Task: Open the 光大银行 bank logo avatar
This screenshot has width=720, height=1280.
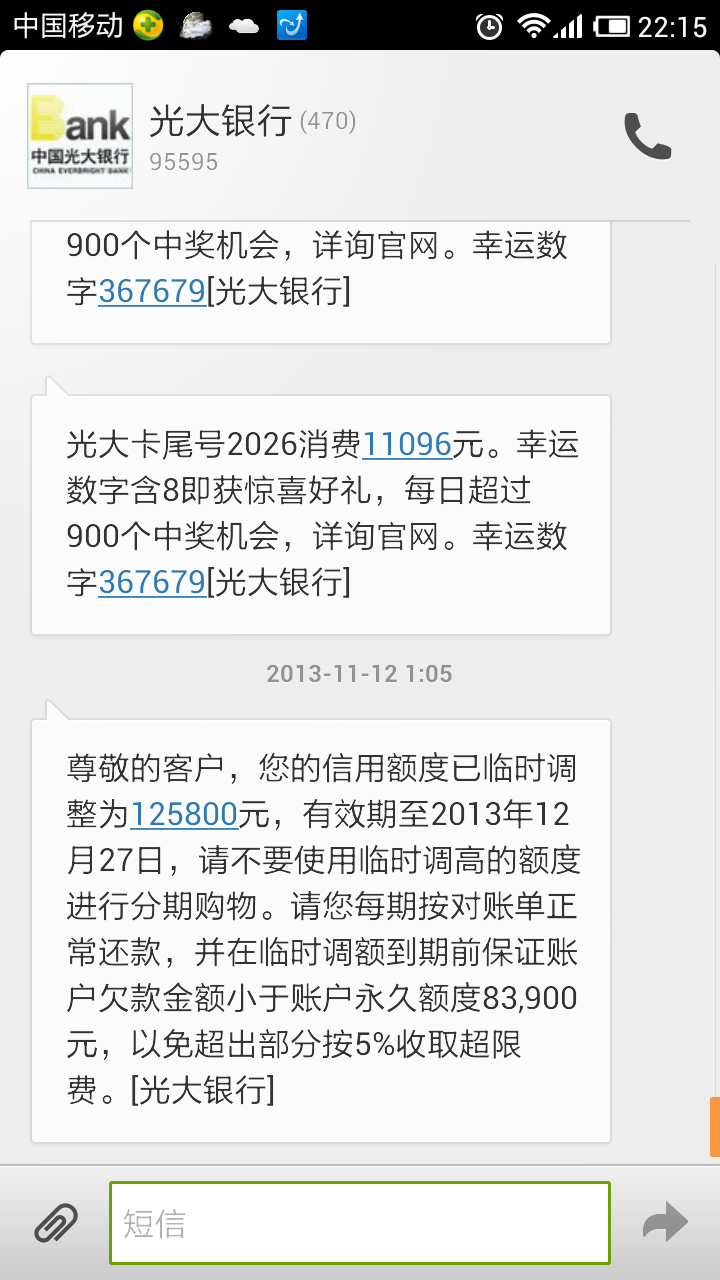Action: (78, 135)
